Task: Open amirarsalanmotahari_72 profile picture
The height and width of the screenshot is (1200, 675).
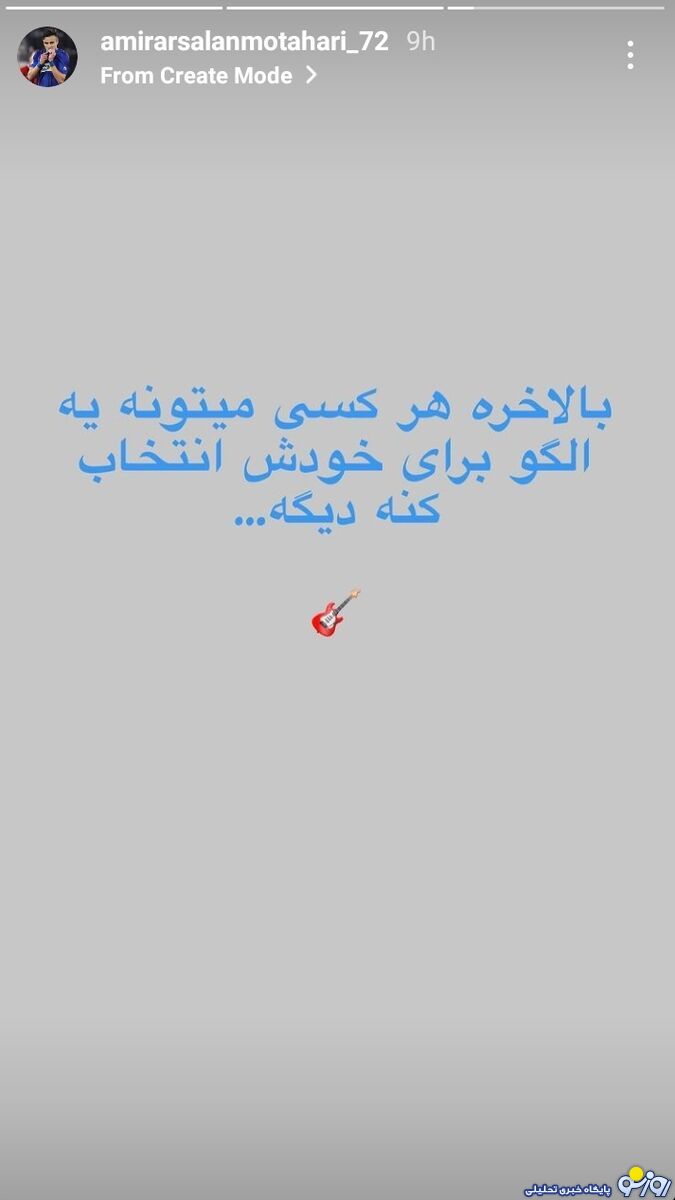Action: coord(47,57)
